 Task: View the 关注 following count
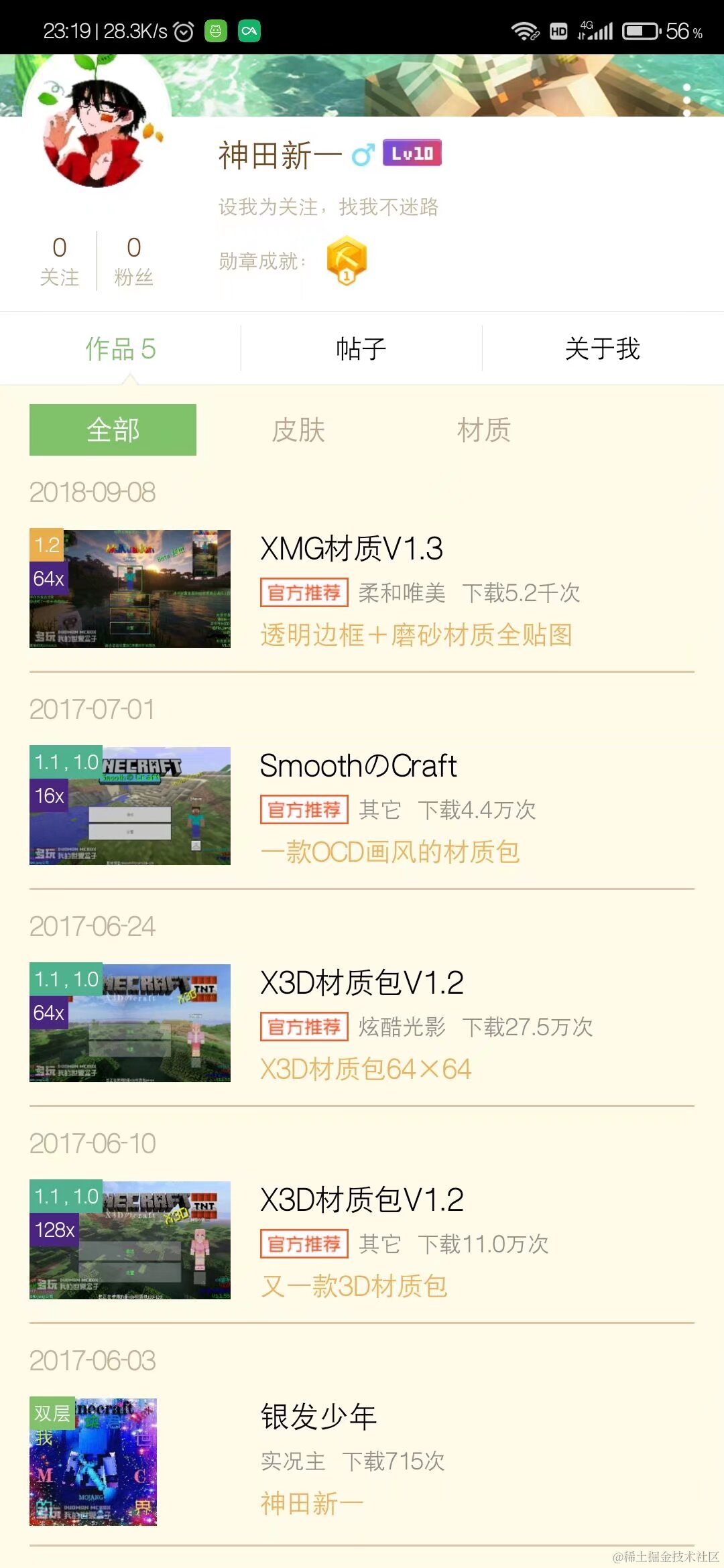pos(60,261)
